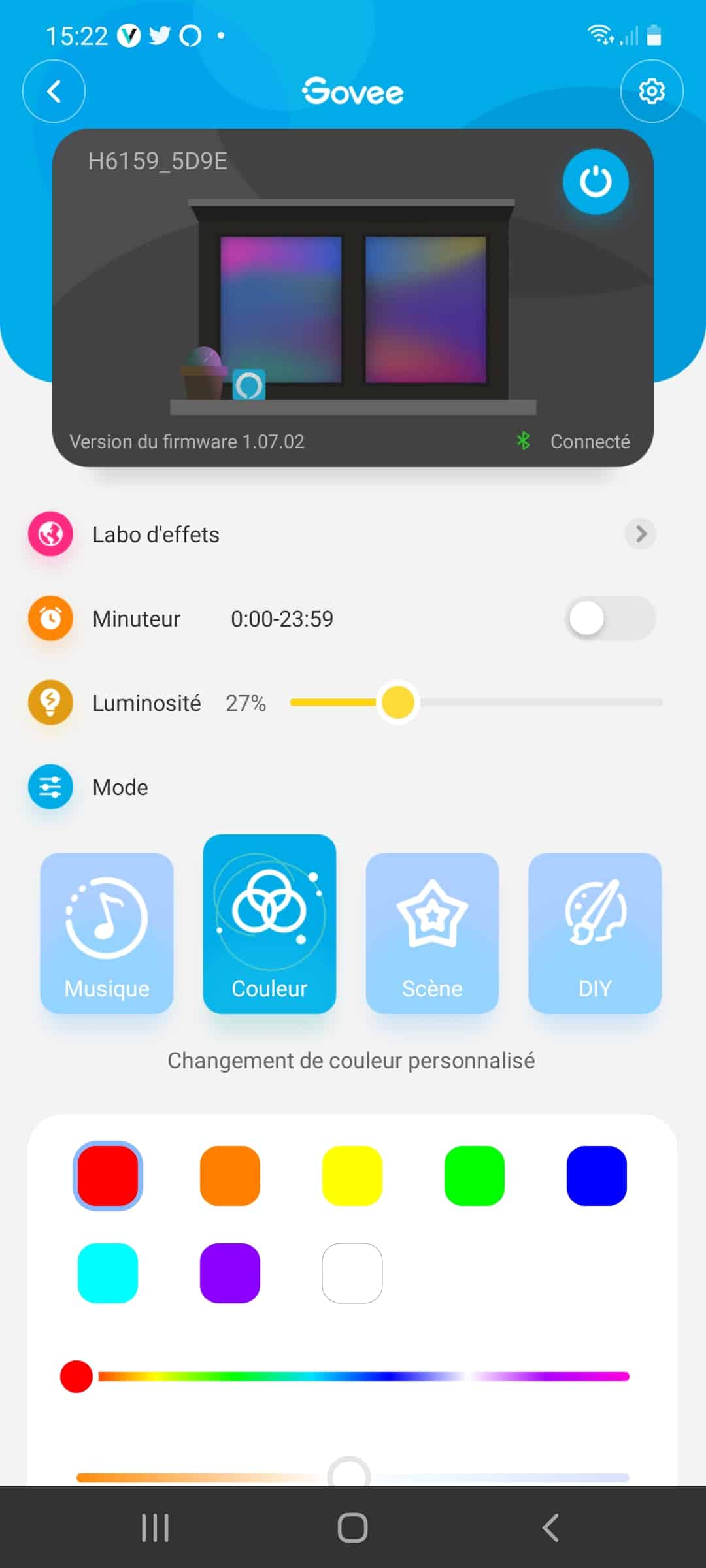Choose the blue color swatch
This screenshot has width=706, height=1568.
[597, 1175]
